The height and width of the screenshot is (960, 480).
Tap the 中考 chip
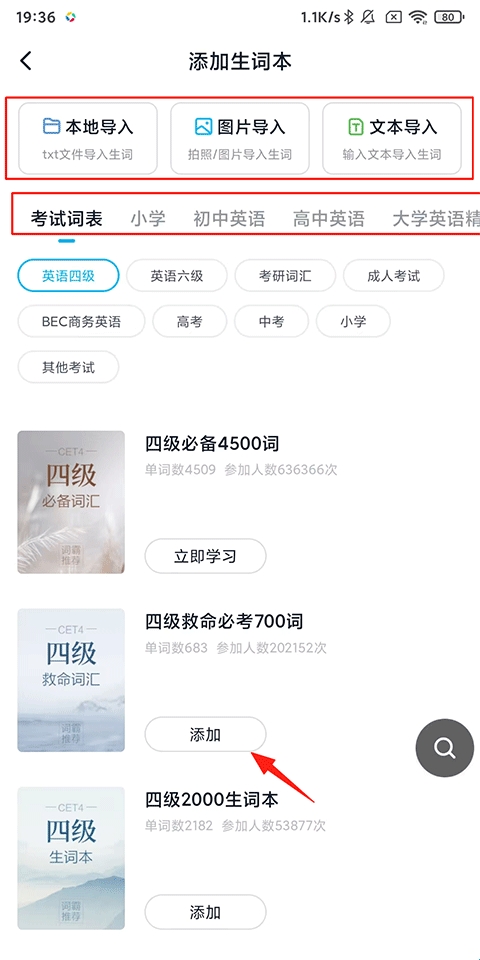[x=271, y=321]
